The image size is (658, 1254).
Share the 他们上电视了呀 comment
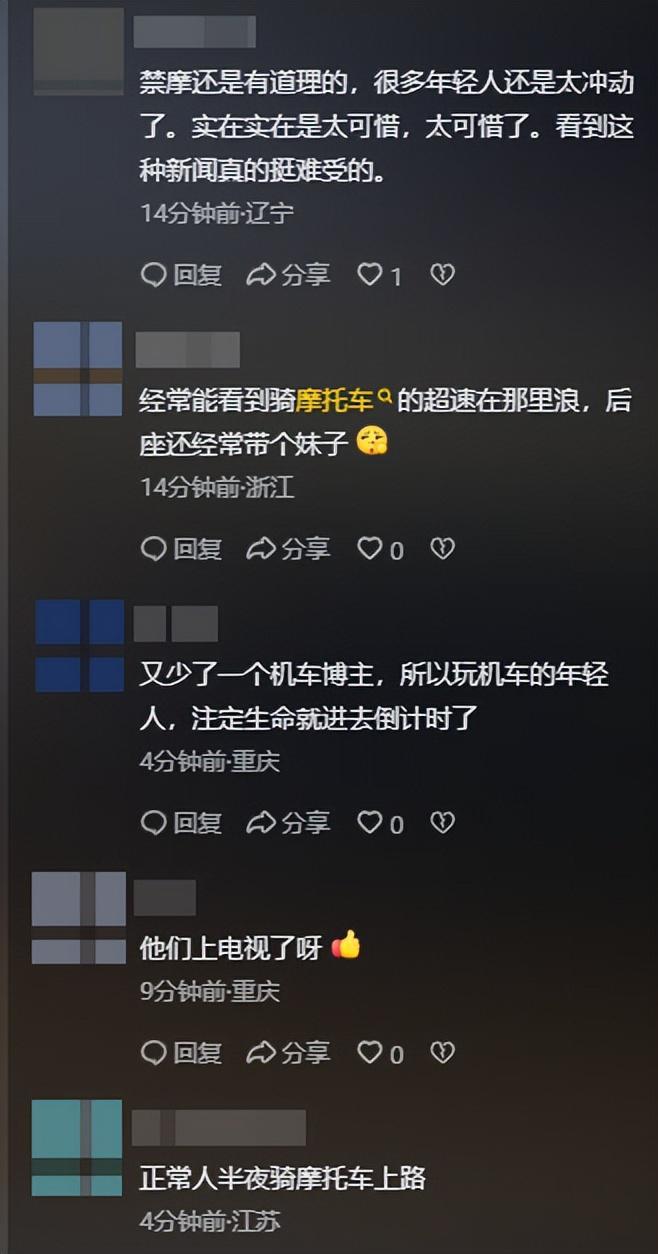click(x=288, y=1052)
